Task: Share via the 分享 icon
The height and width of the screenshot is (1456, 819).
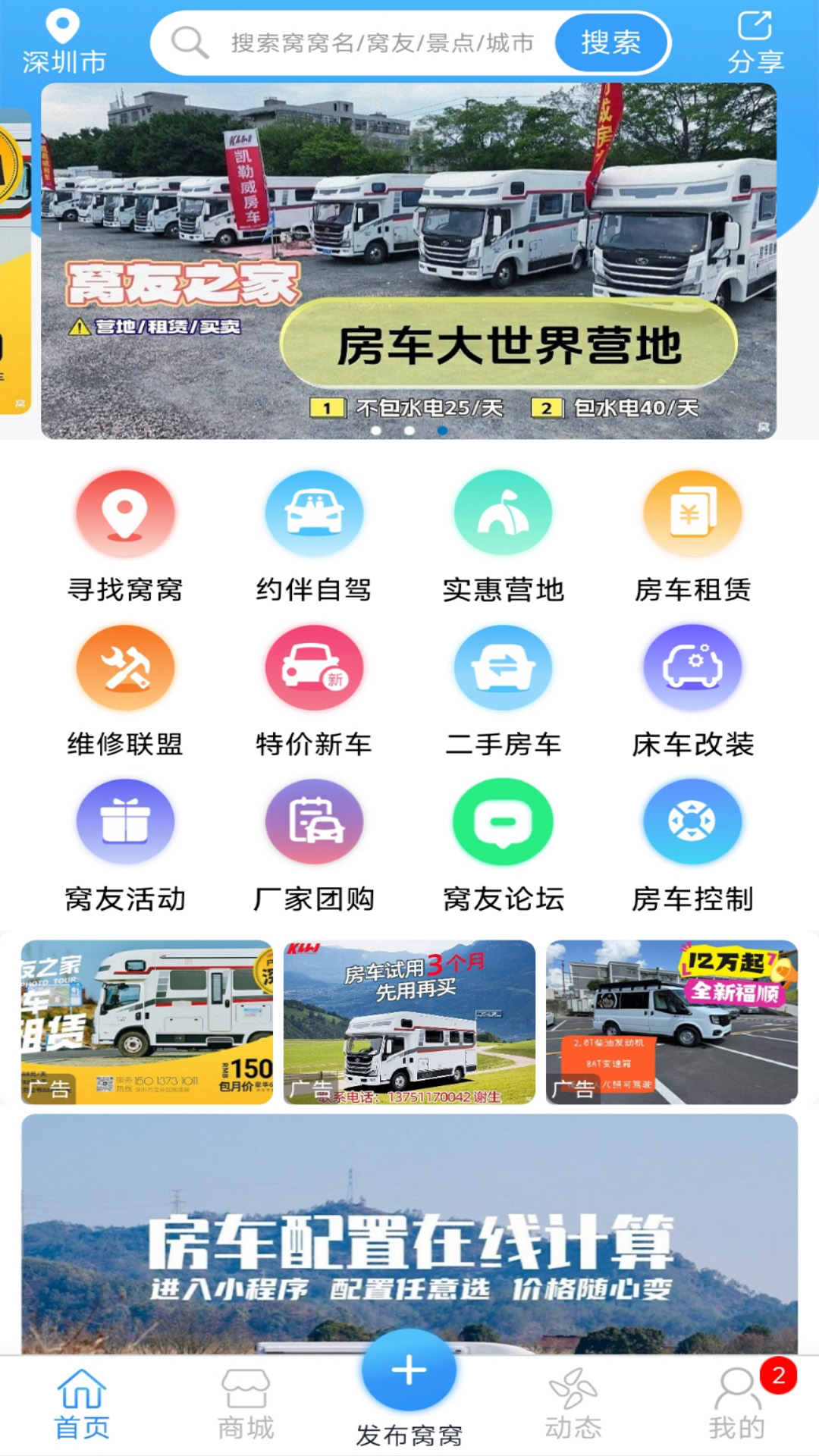Action: click(755, 42)
